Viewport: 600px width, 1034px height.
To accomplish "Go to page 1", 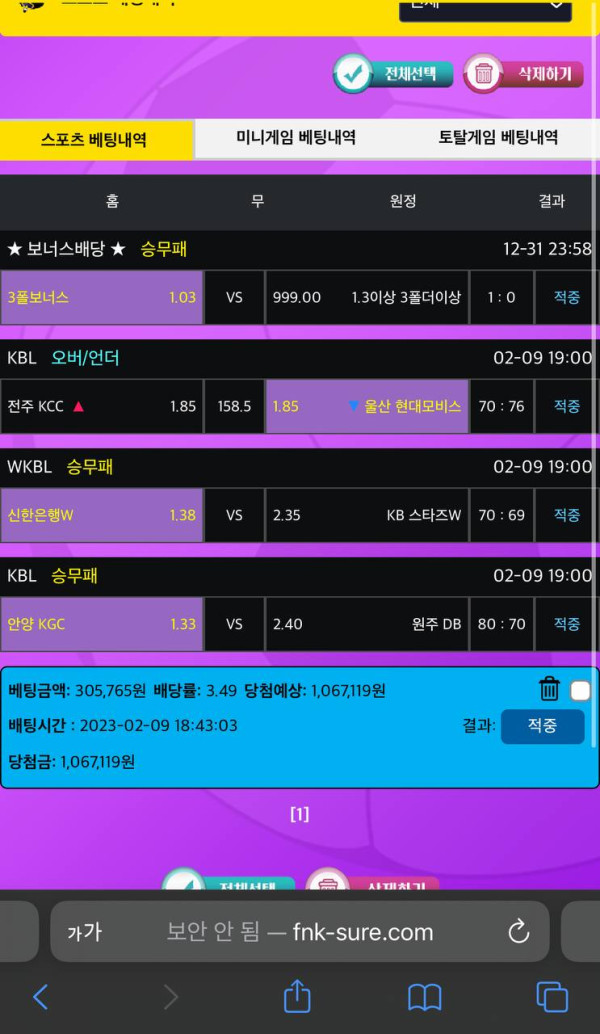I will (x=299, y=815).
